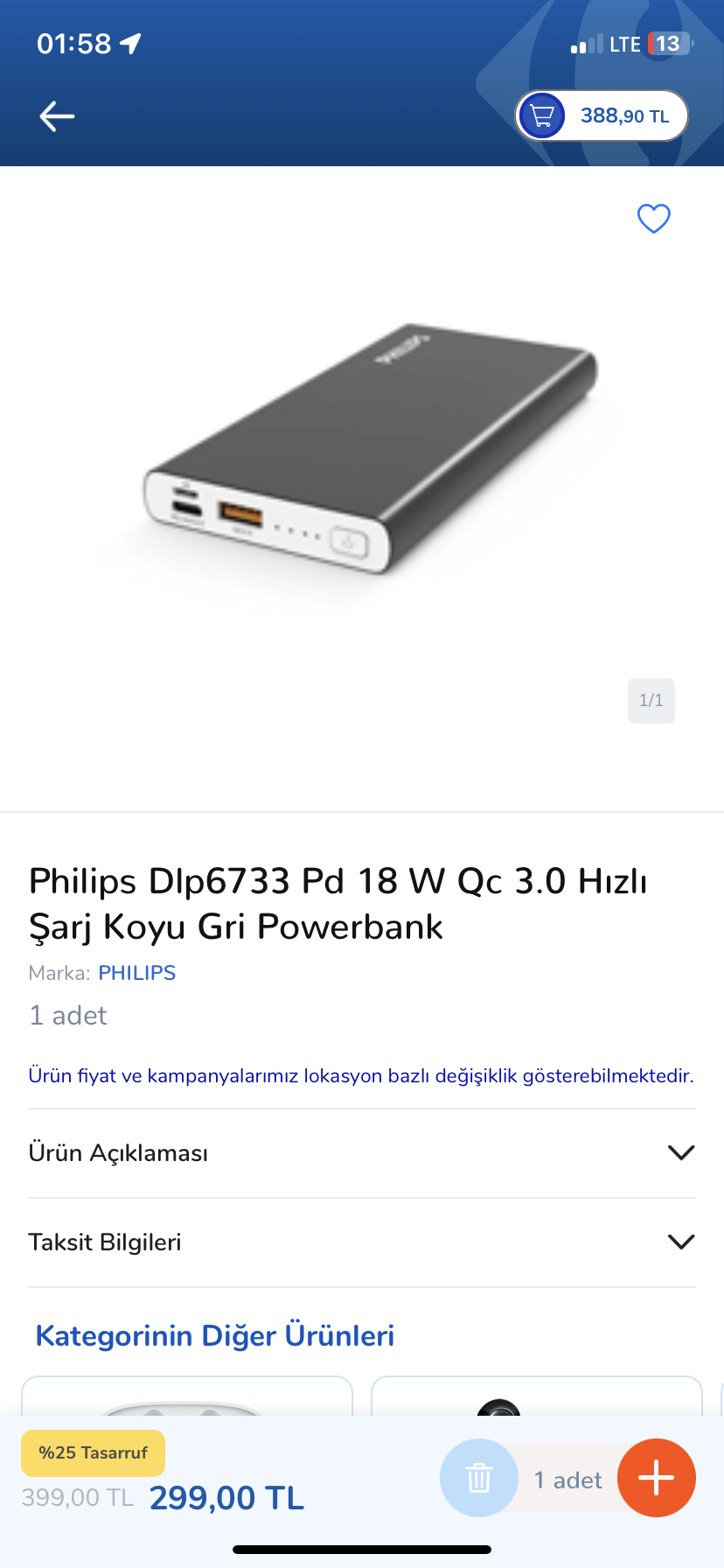Expand the Ürün Açıklaması section
Image resolution: width=724 pixels, height=1568 pixels.
click(x=362, y=1153)
